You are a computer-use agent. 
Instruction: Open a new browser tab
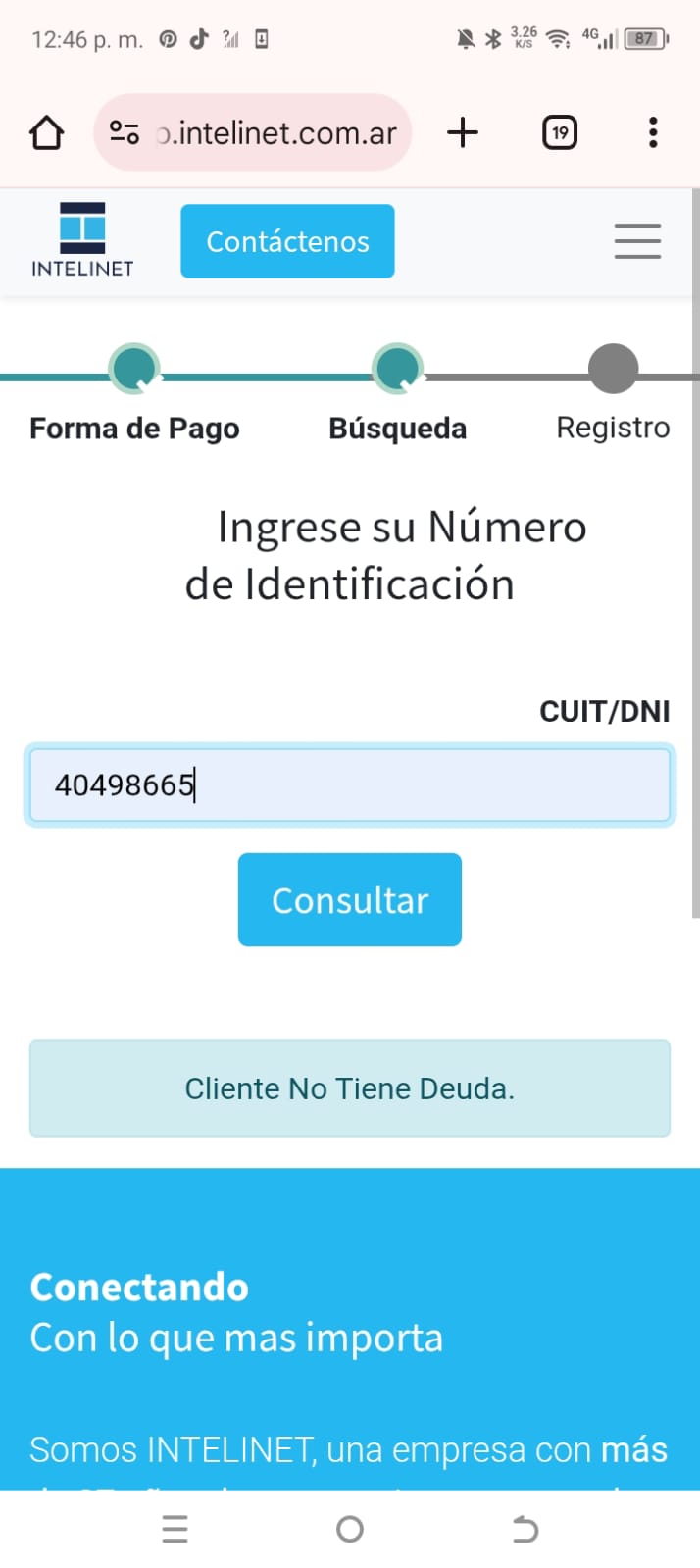[x=463, y=132]
